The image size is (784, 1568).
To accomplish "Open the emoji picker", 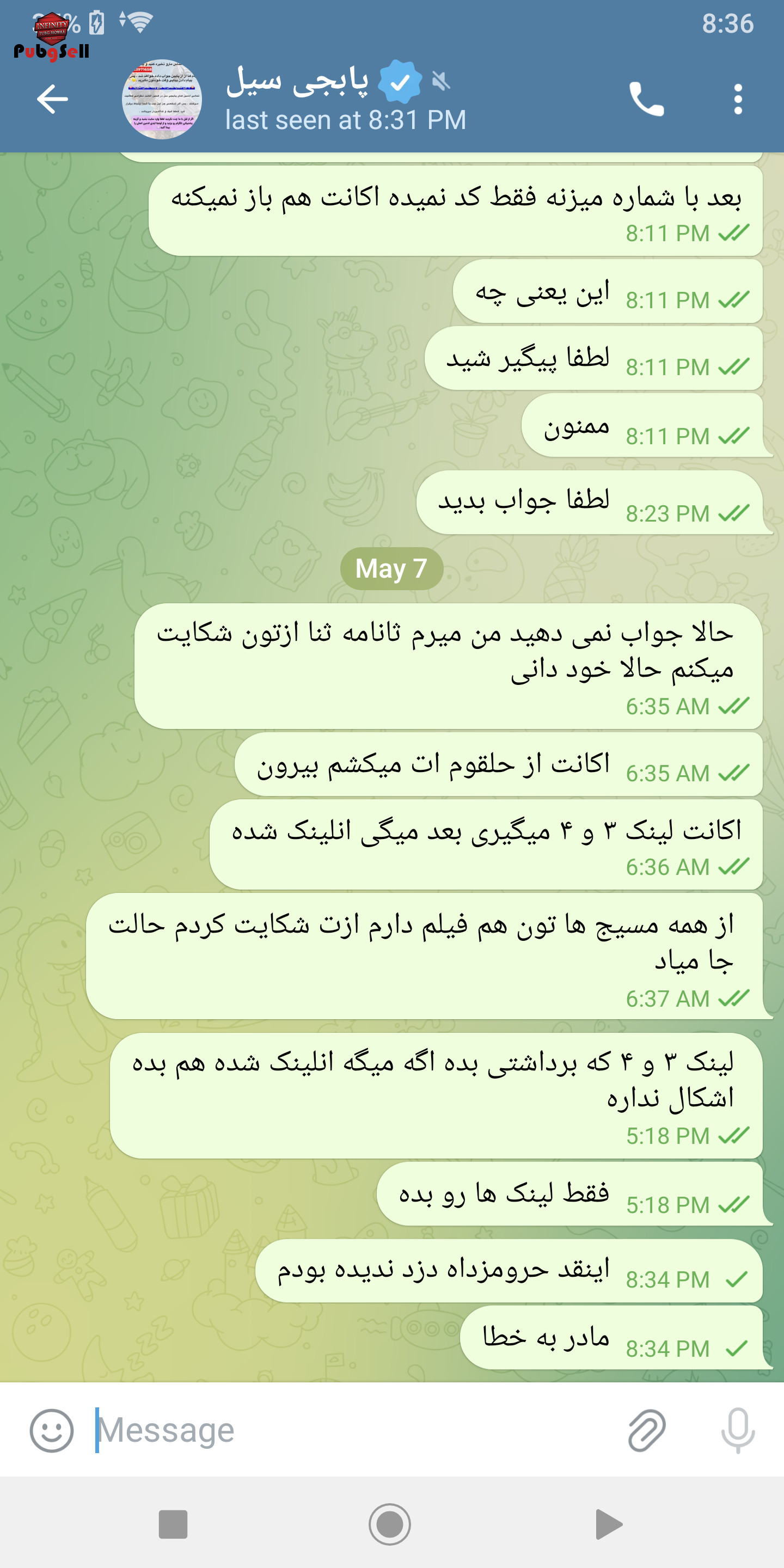I will point(52,1430).
